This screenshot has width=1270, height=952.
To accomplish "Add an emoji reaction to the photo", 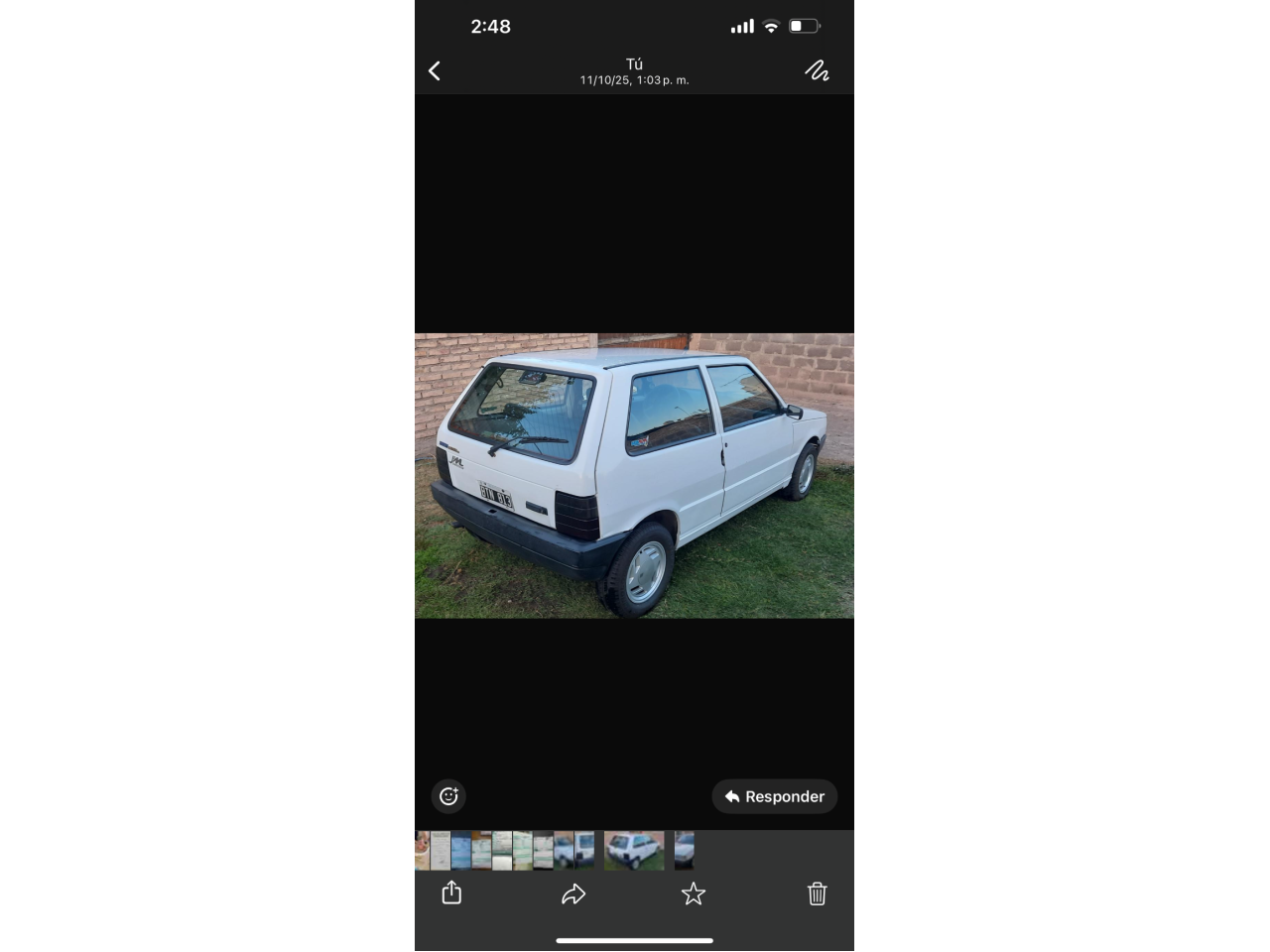I will point(448,796).
